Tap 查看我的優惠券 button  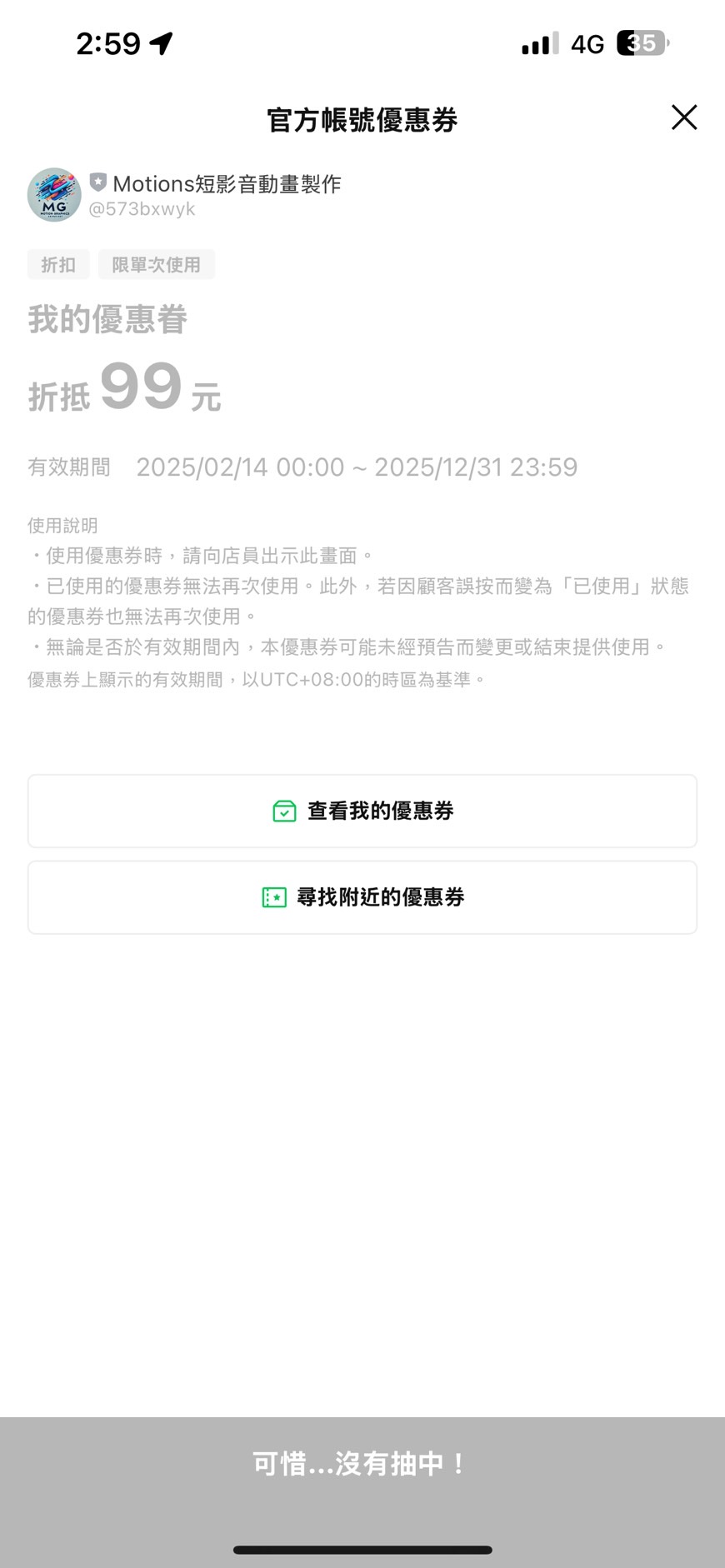tap(362, 811)
